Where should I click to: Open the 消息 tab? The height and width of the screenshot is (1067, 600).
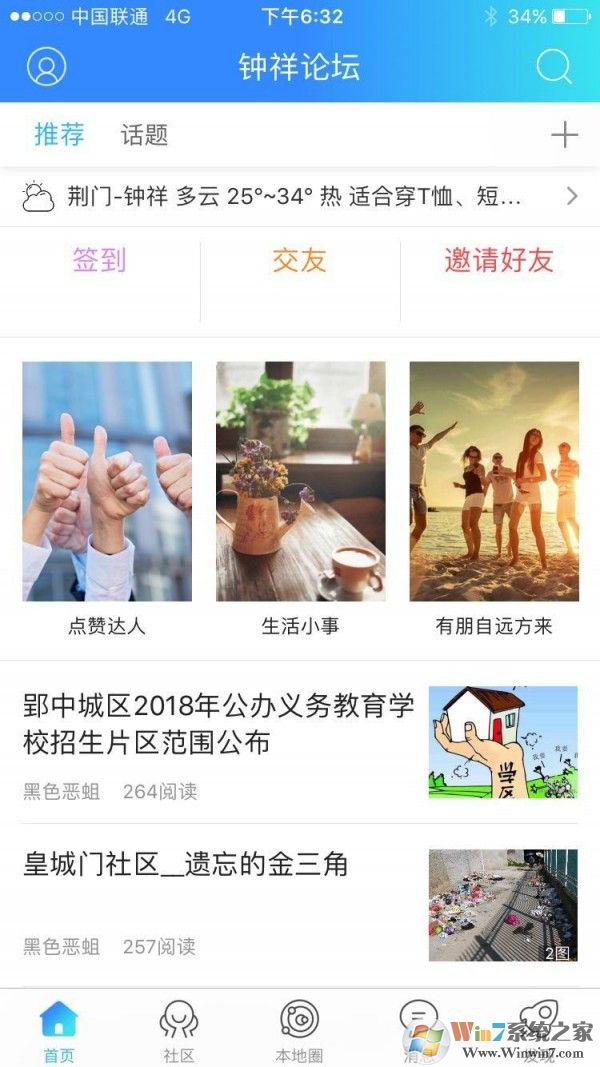point(418,1028)
